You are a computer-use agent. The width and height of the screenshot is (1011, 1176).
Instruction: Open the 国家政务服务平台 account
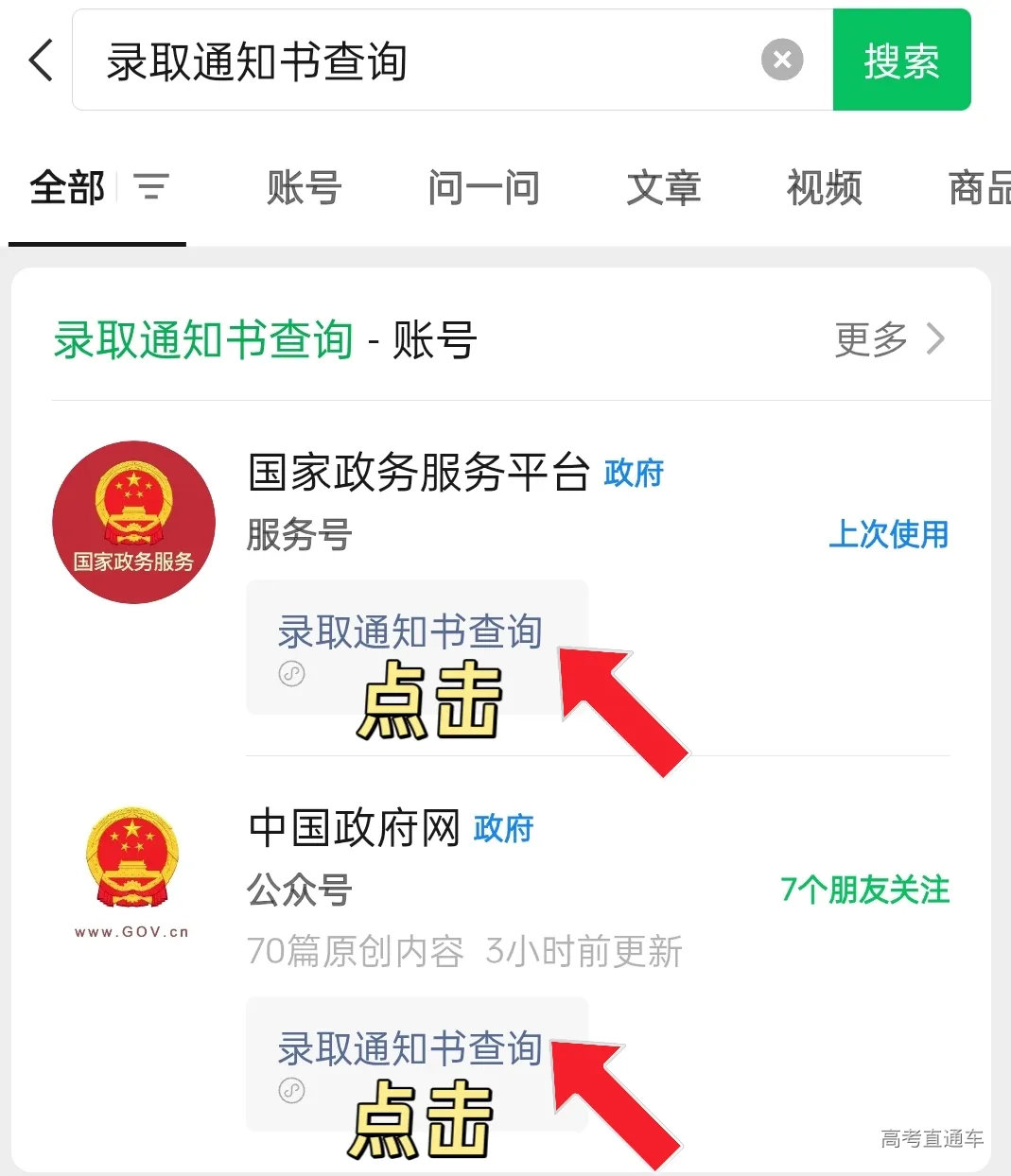(x=419, y=472)
